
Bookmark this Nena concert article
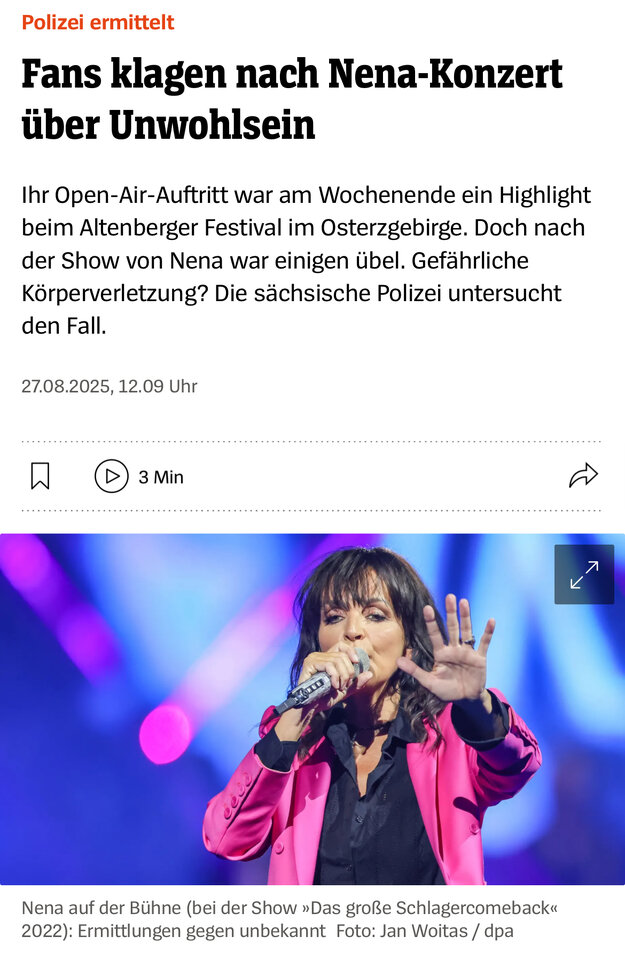40,476
